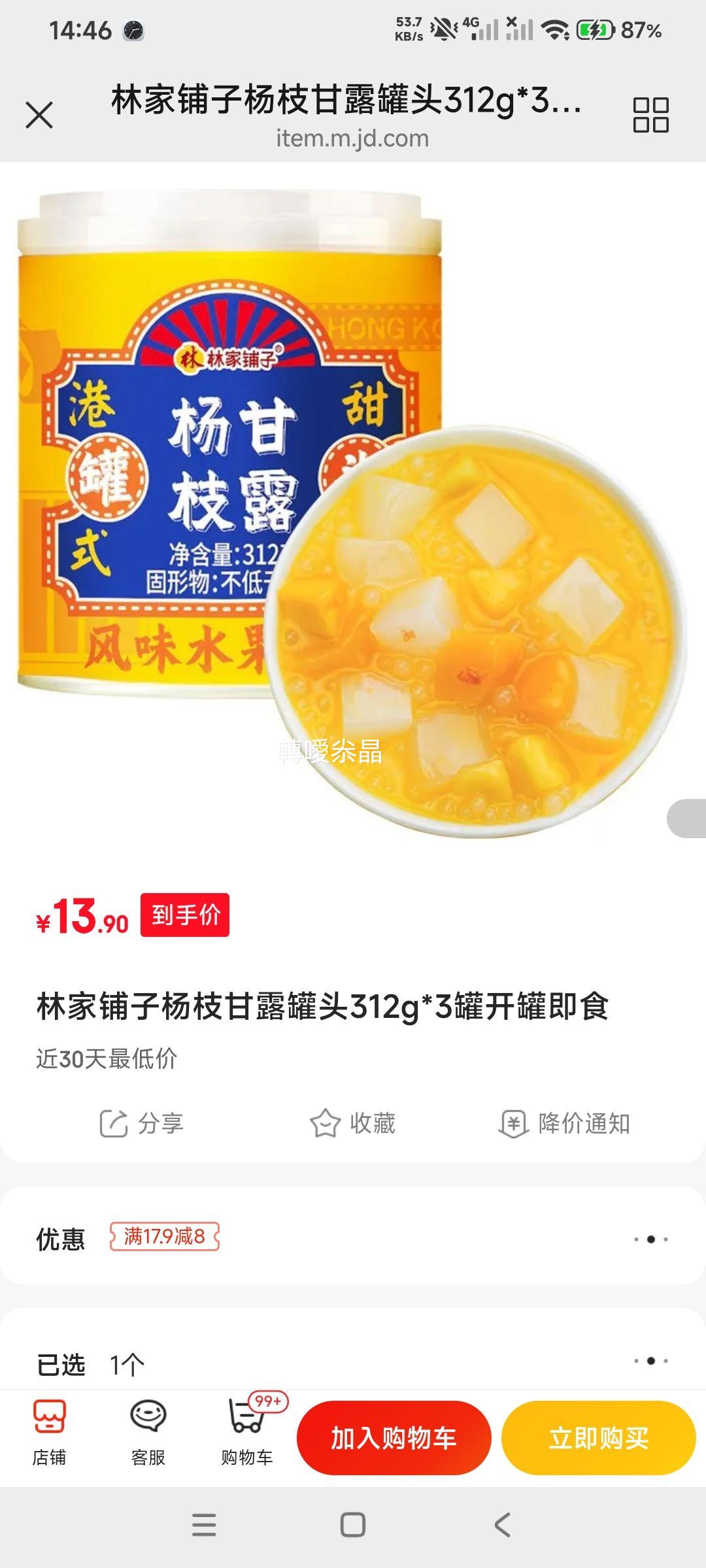Screen dimensions: 706x1568
Task: Open the grid menu in the top bar
Action: [652, 116]
